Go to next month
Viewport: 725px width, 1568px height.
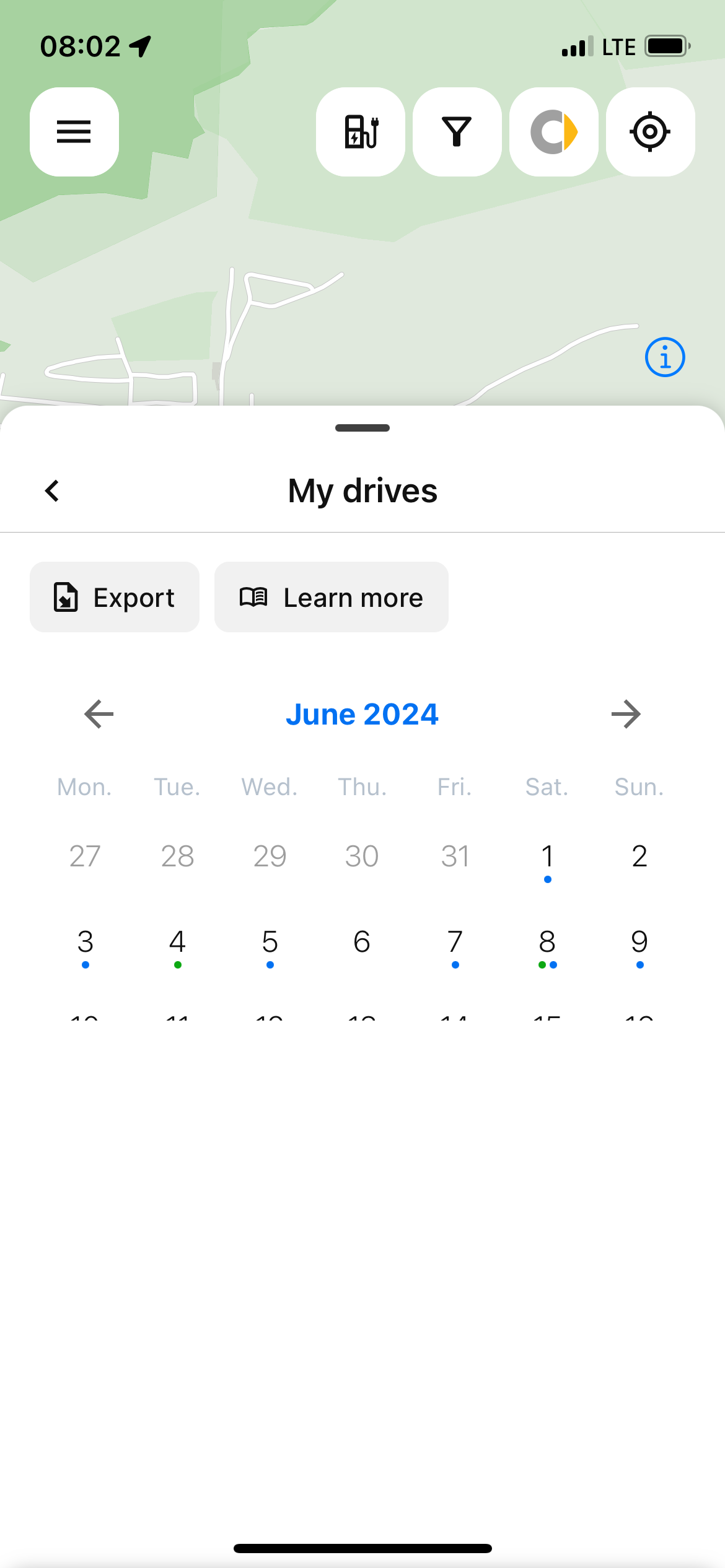[x=626, y=714]
